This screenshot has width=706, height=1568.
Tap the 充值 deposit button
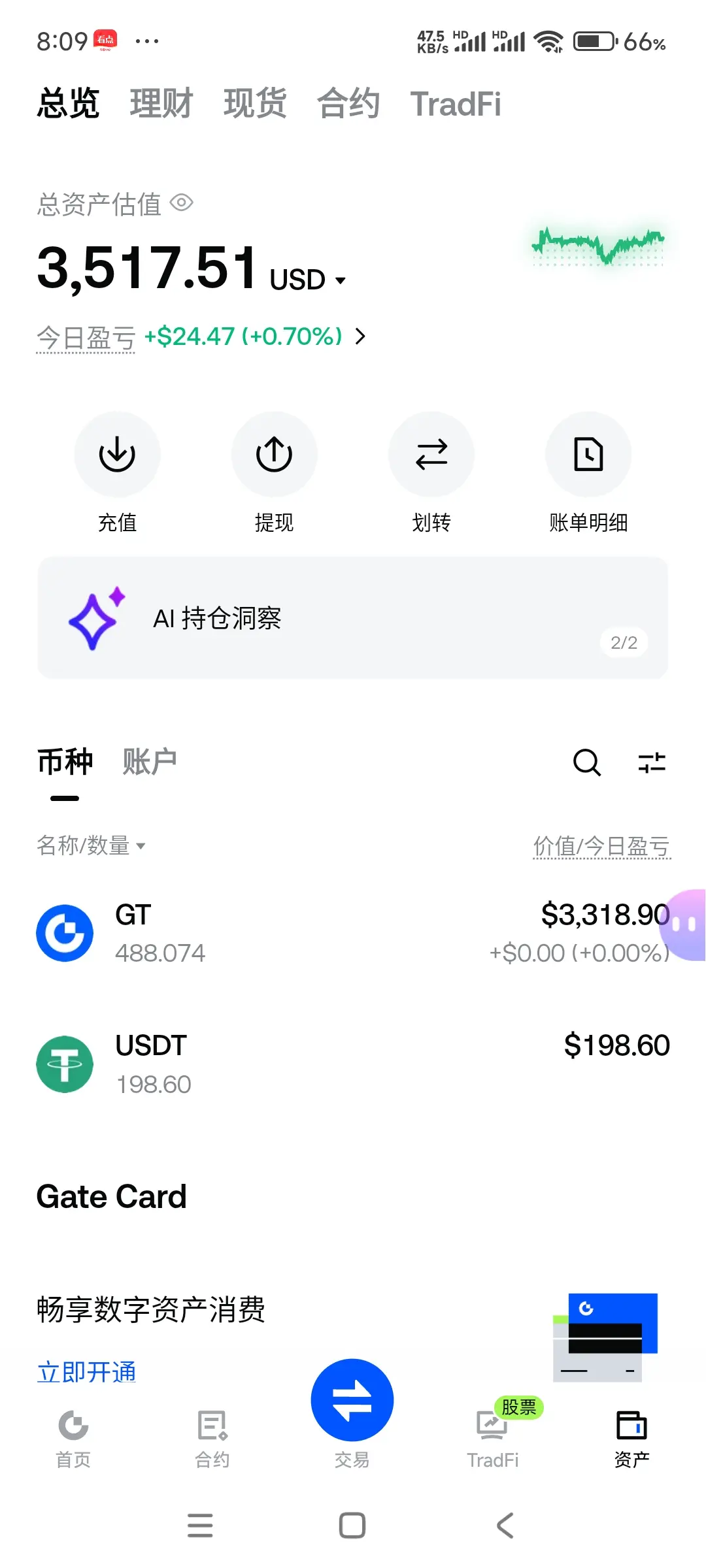[118, 472]
